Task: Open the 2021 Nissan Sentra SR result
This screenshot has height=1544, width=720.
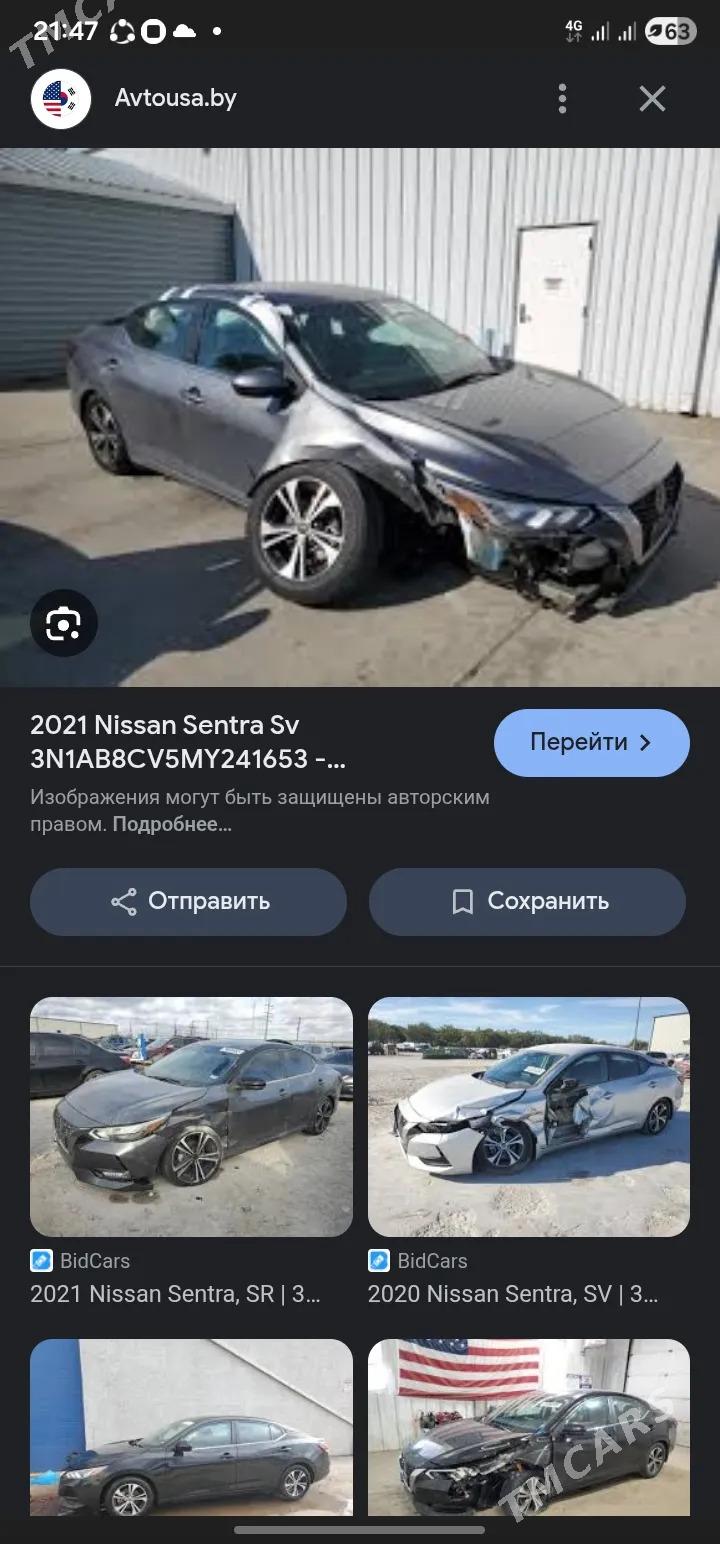Action: 191,1117
